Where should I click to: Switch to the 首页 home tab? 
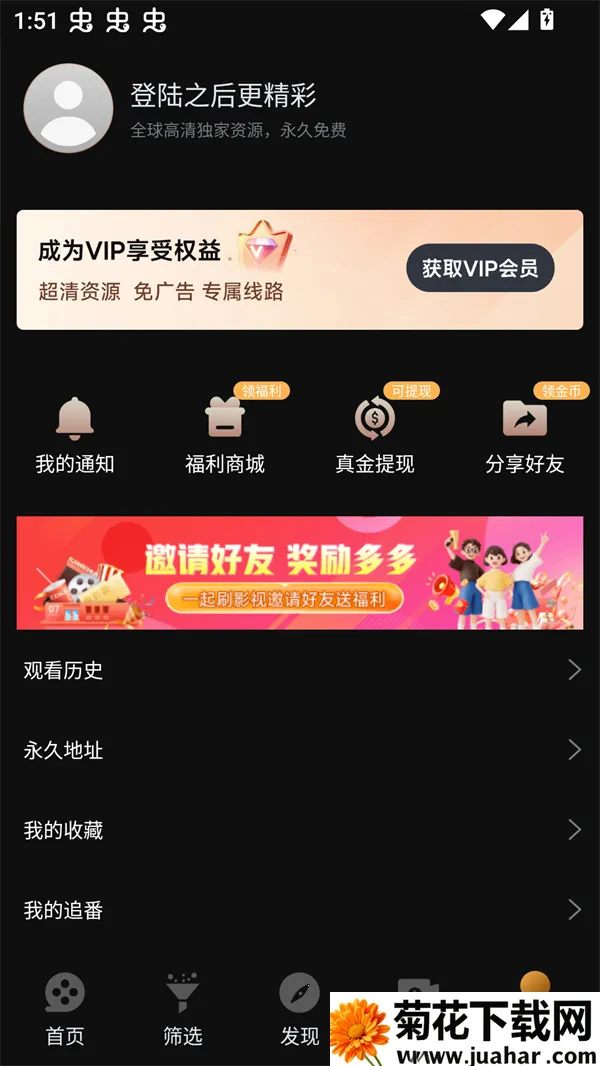coord(65,1008)
